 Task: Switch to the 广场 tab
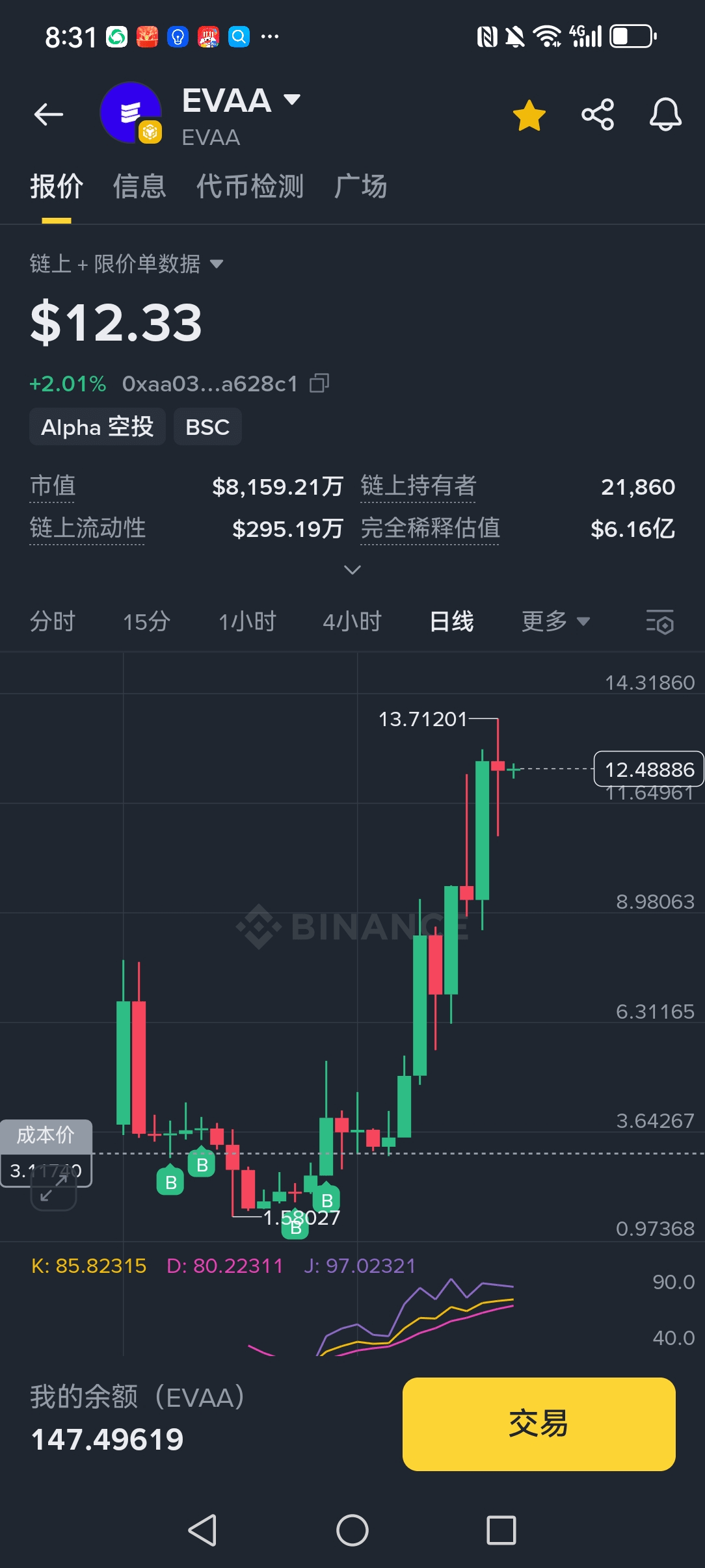click(x=360, y=187)
